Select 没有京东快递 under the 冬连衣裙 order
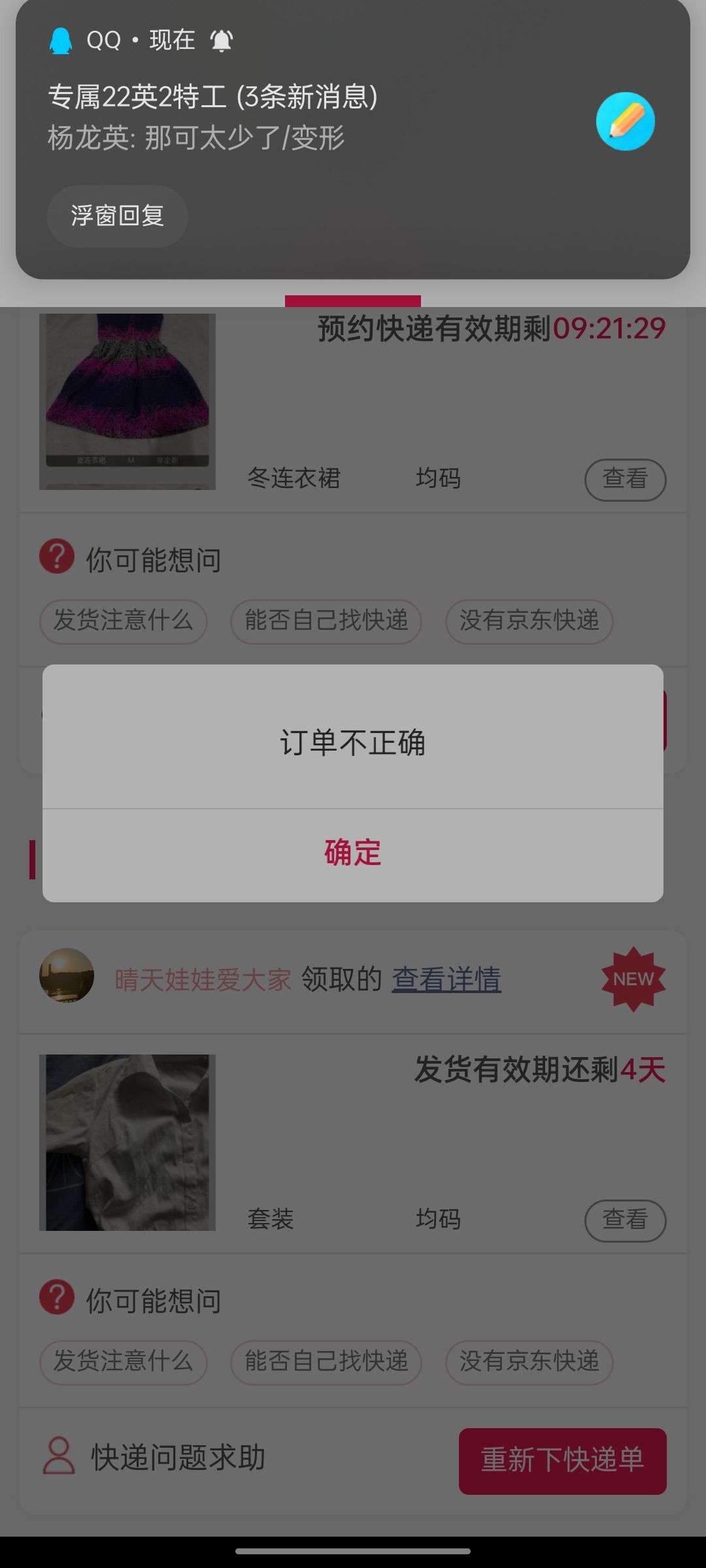The height and width of the screenshot is (1568, 706). point(529,621)
